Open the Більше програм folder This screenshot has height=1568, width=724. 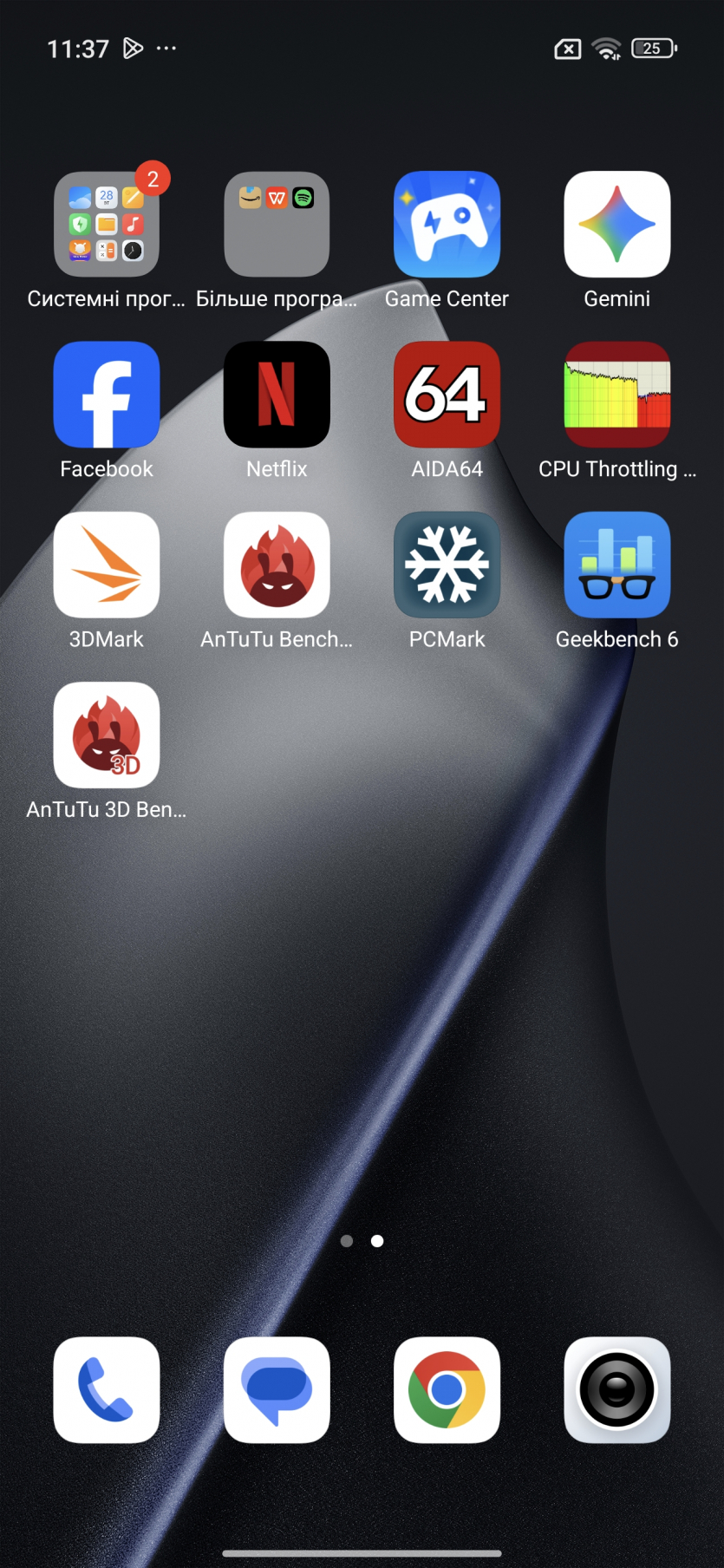(277, 224)
